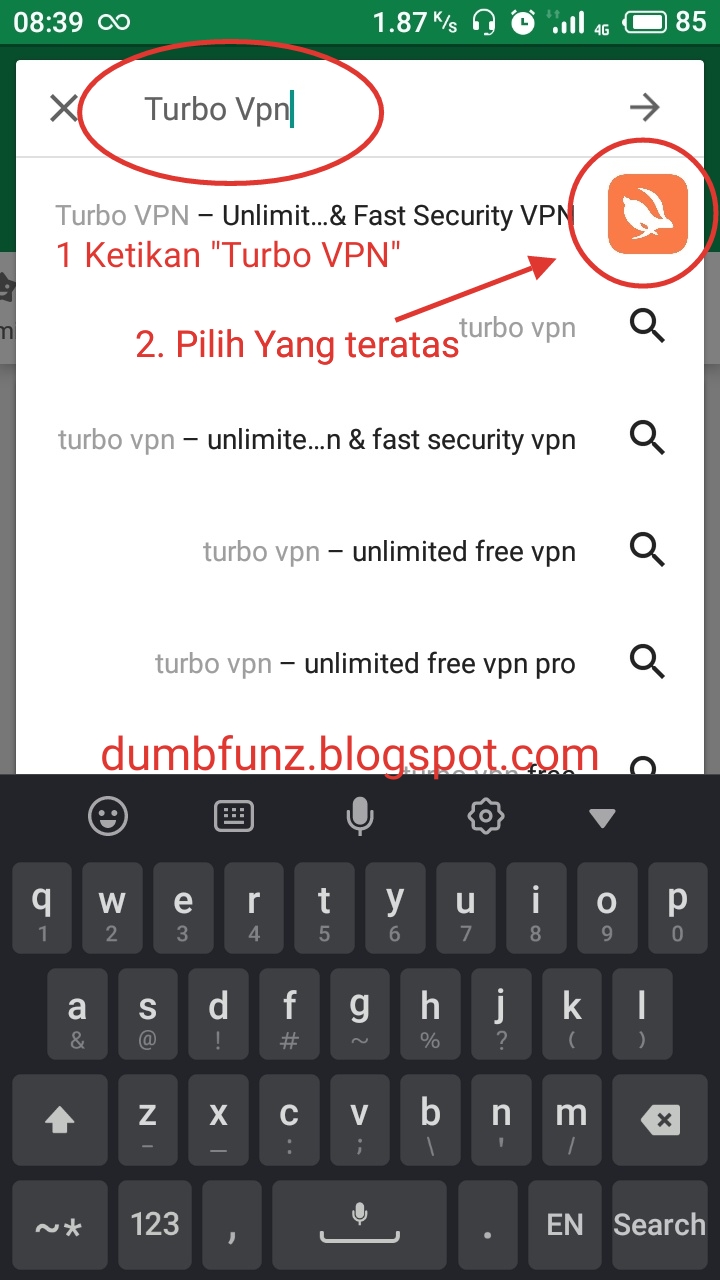
Task: Tap the keyboard's Search key
Action: [x=659, y=1224]
